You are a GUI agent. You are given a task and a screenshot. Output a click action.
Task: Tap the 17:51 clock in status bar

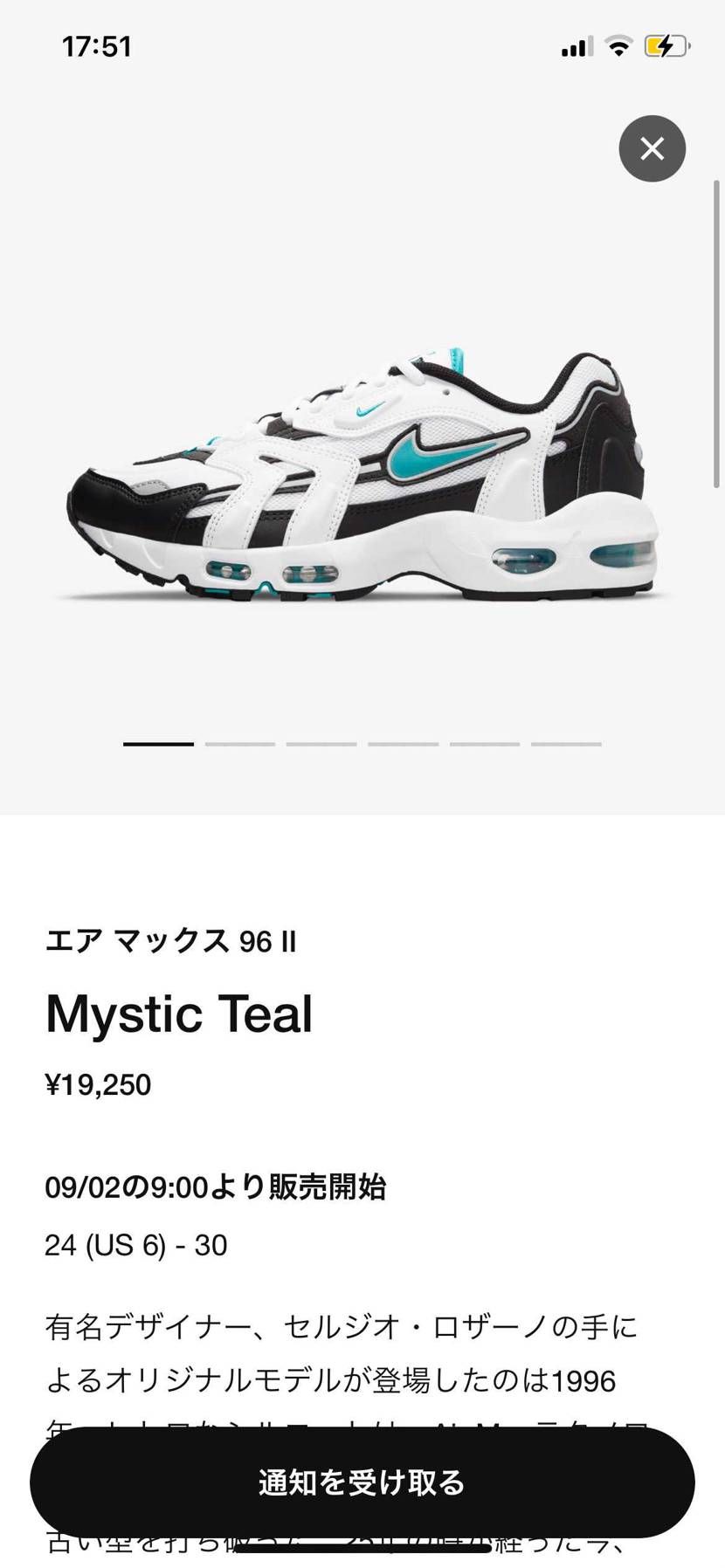(97, 47)
